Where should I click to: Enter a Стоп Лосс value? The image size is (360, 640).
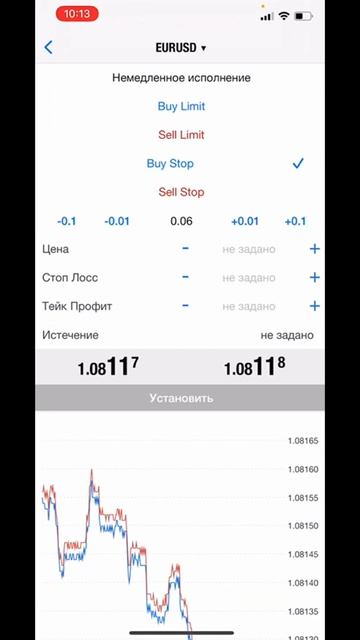[249, 278]
